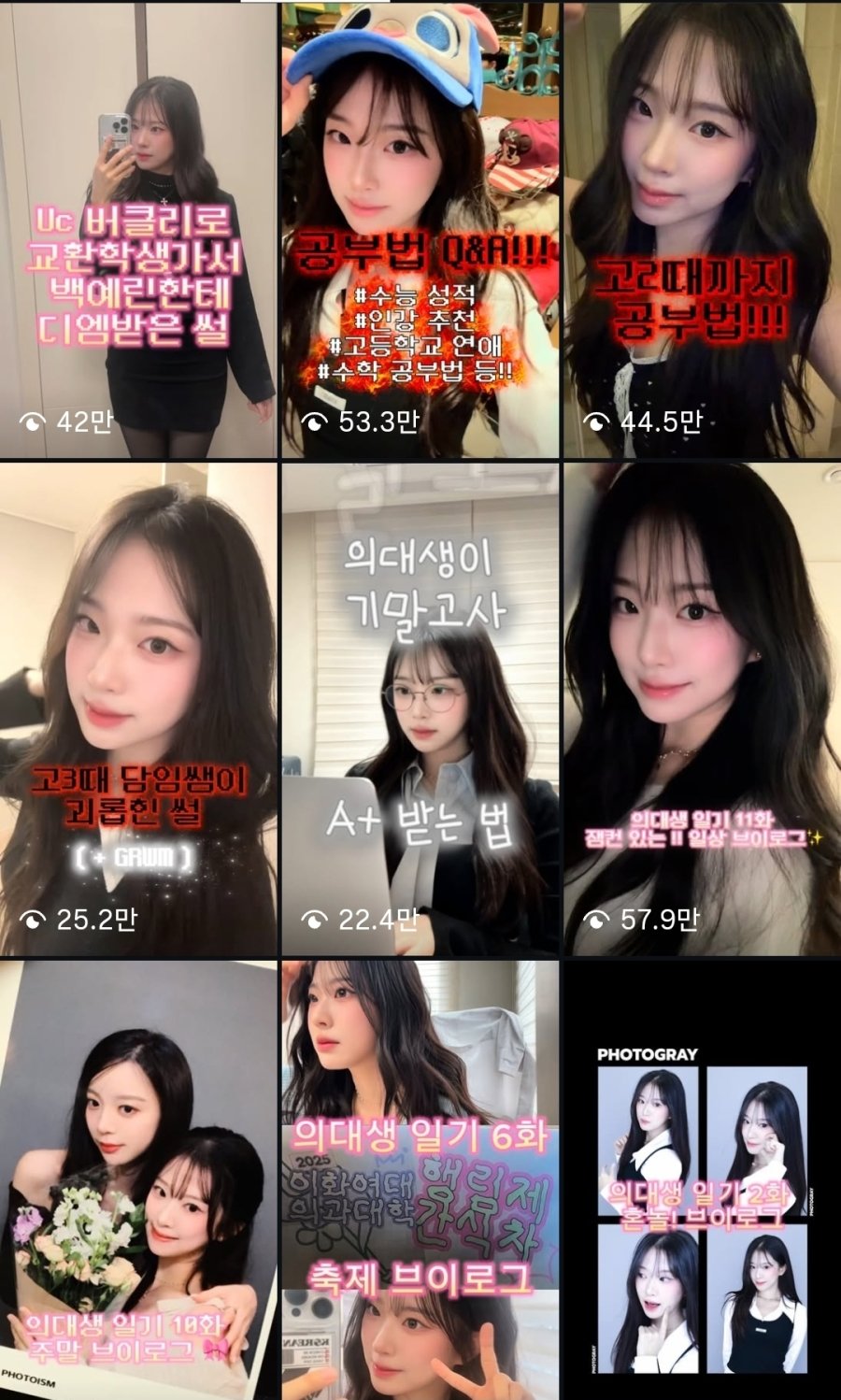Play the 공부법 Q&A video
This screenshot has width=841, height=1400.
(x=420, y=229)
